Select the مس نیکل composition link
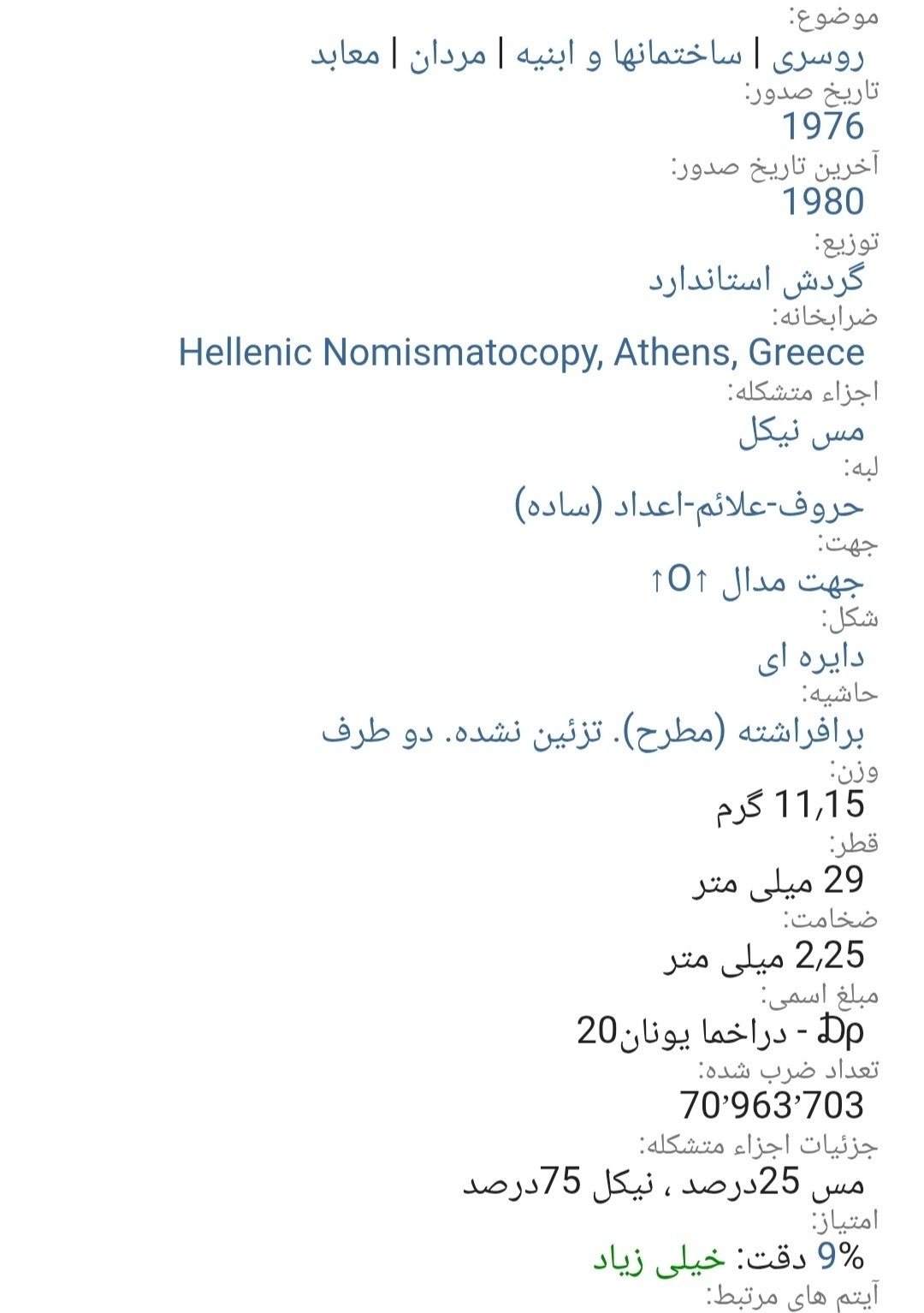The height and width of the screenshot is (1313, 924). click(x=801, y=431)
